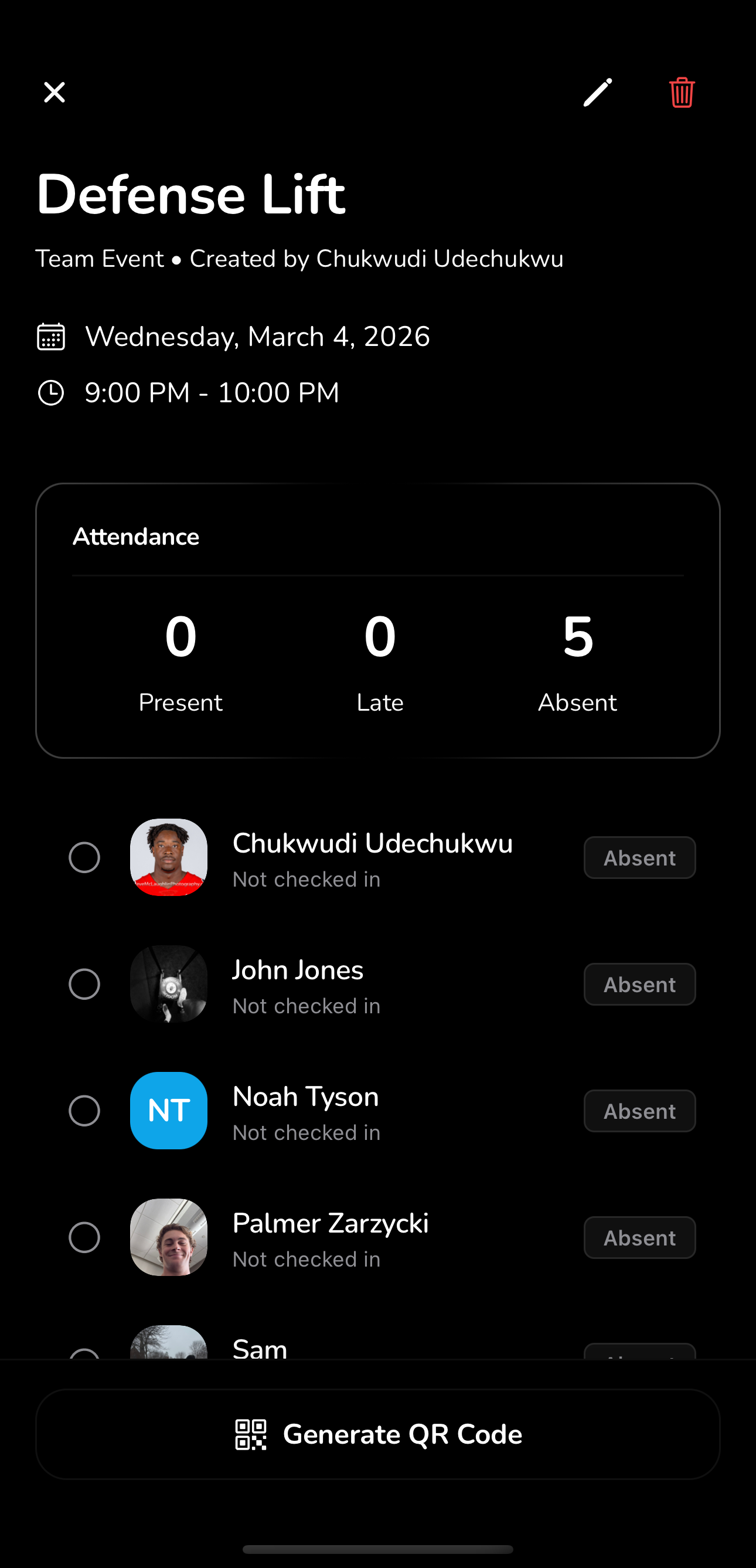
Task: Tap the Absent badge for Noah Tyson
Action: 639,1111
